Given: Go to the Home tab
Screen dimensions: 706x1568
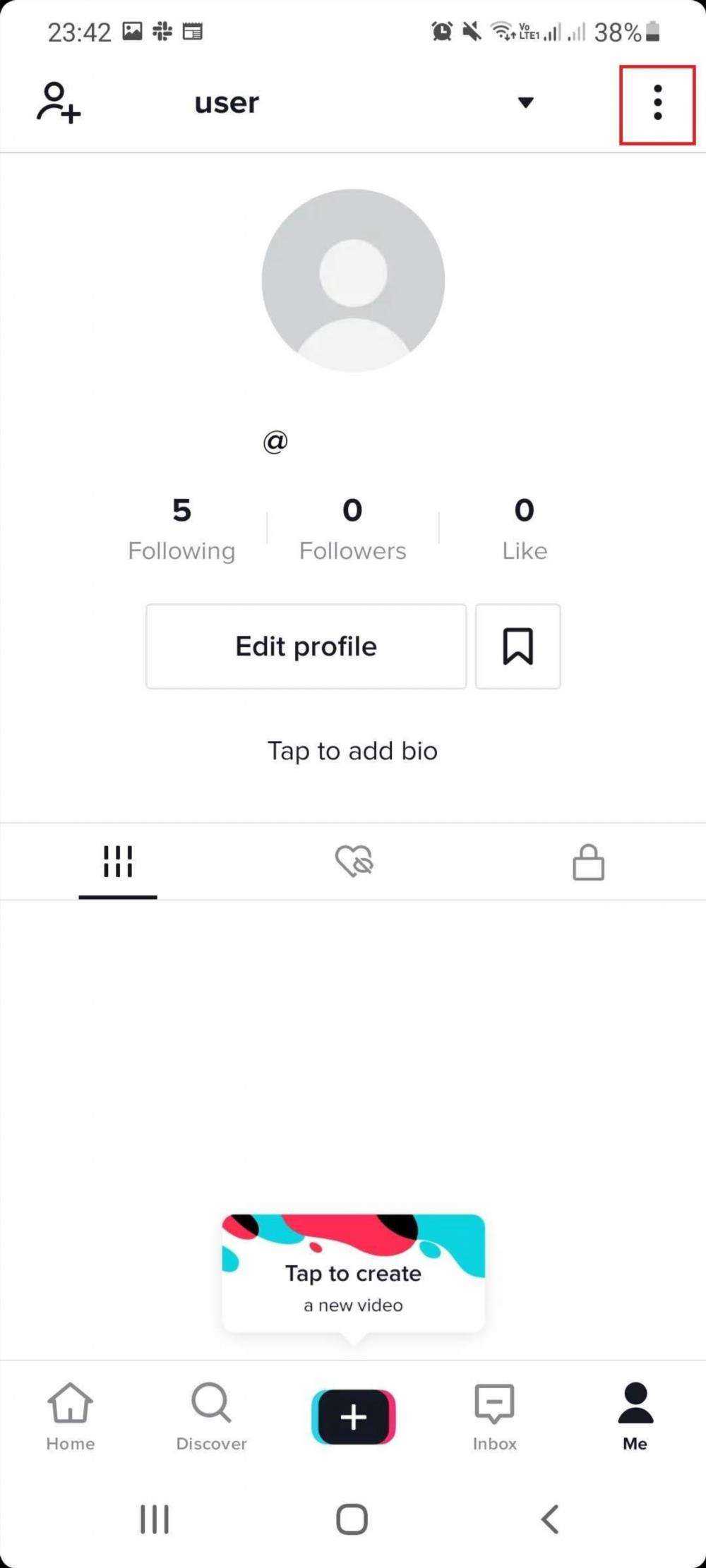Looking at the screenshot, I should [x=71, y=1415].
